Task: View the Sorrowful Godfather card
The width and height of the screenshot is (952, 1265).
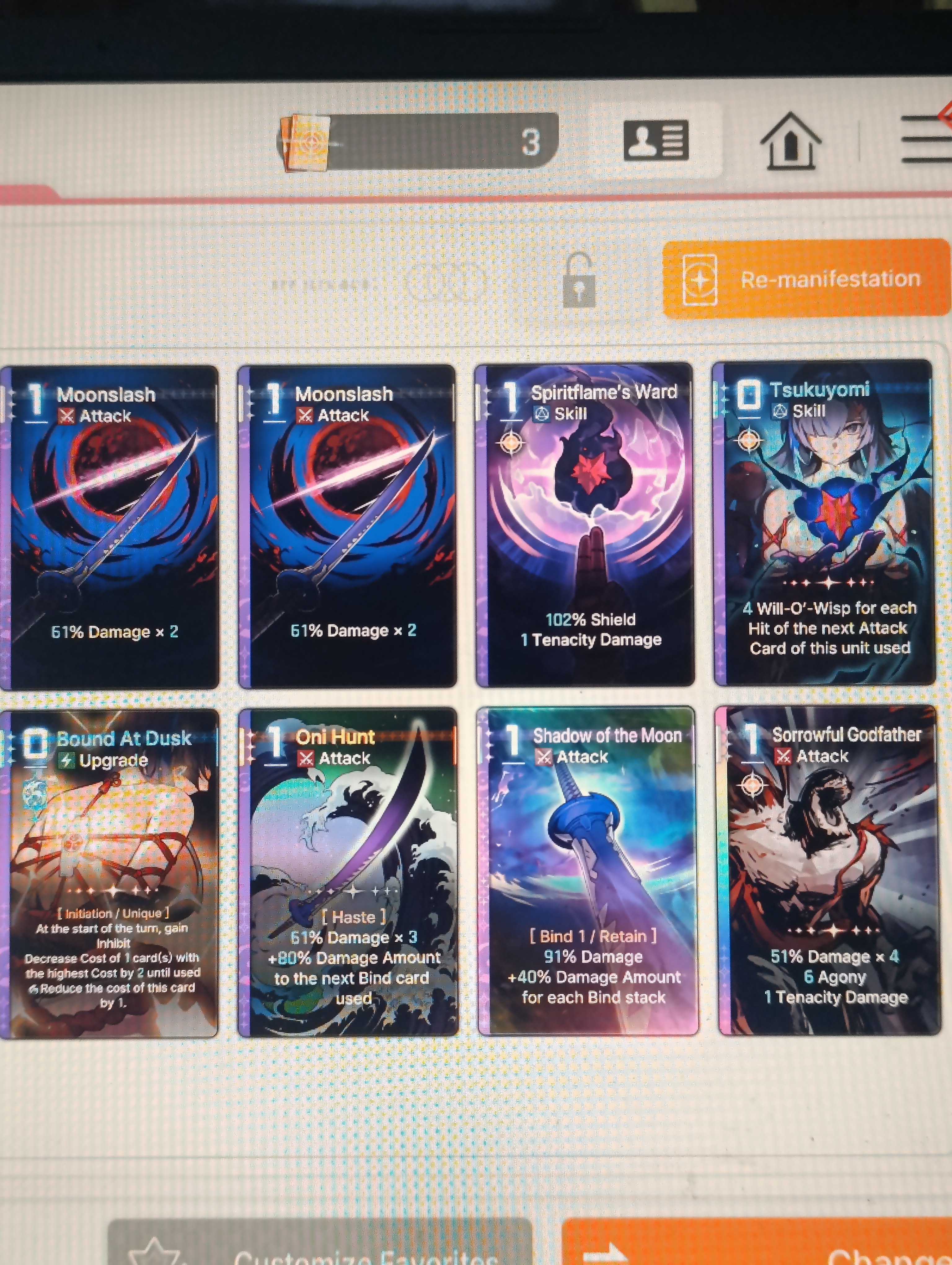Action: (829, 870)
